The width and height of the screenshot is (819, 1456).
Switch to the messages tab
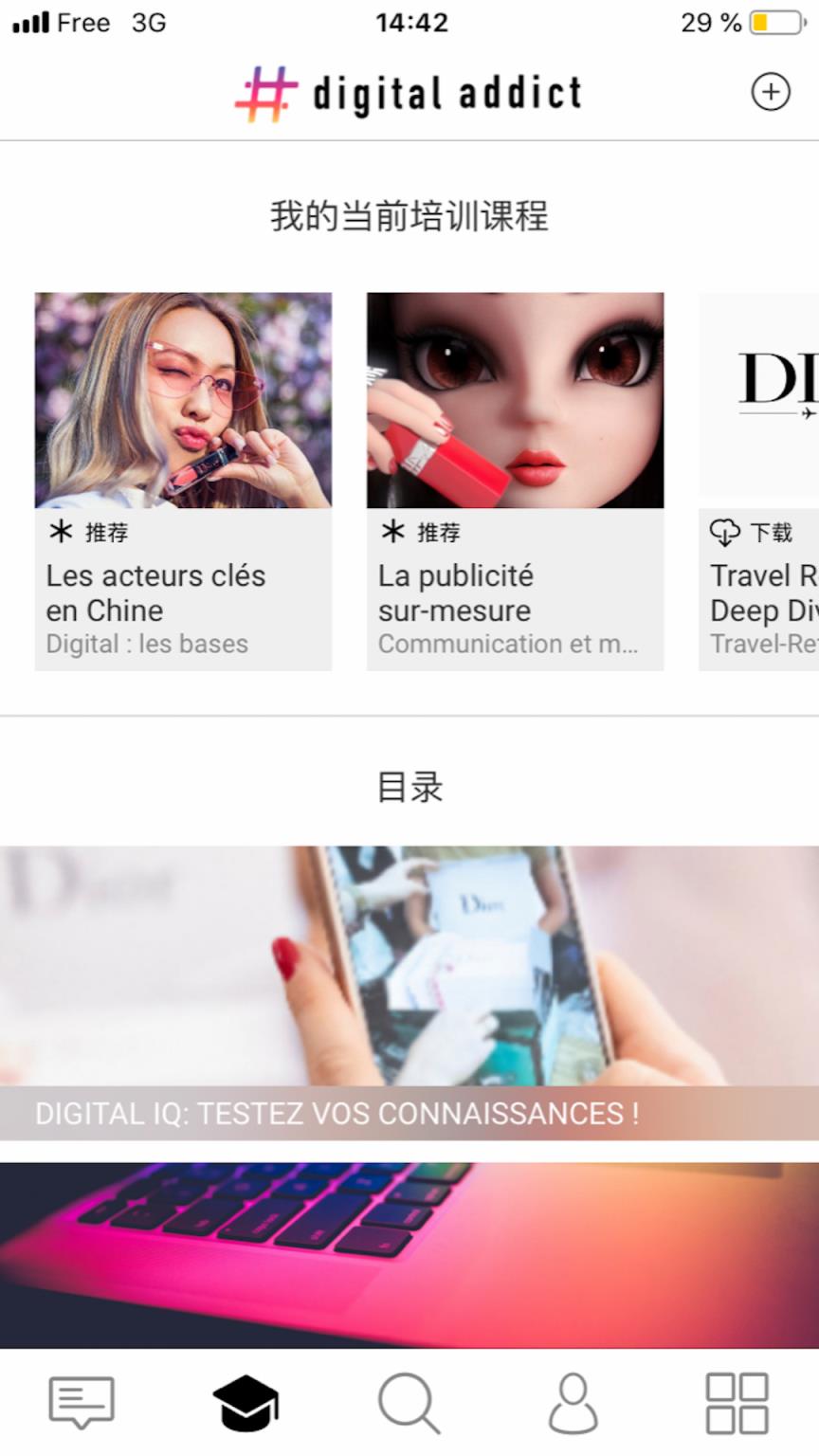(82, 1402)
